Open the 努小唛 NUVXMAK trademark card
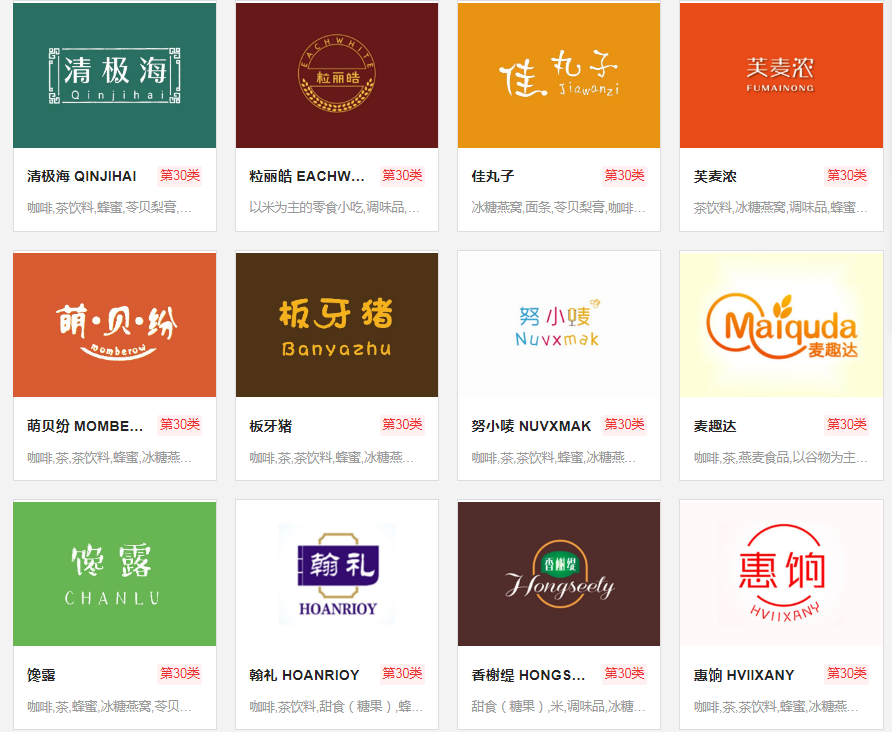892x732 pixels. (x=559, y=325)
